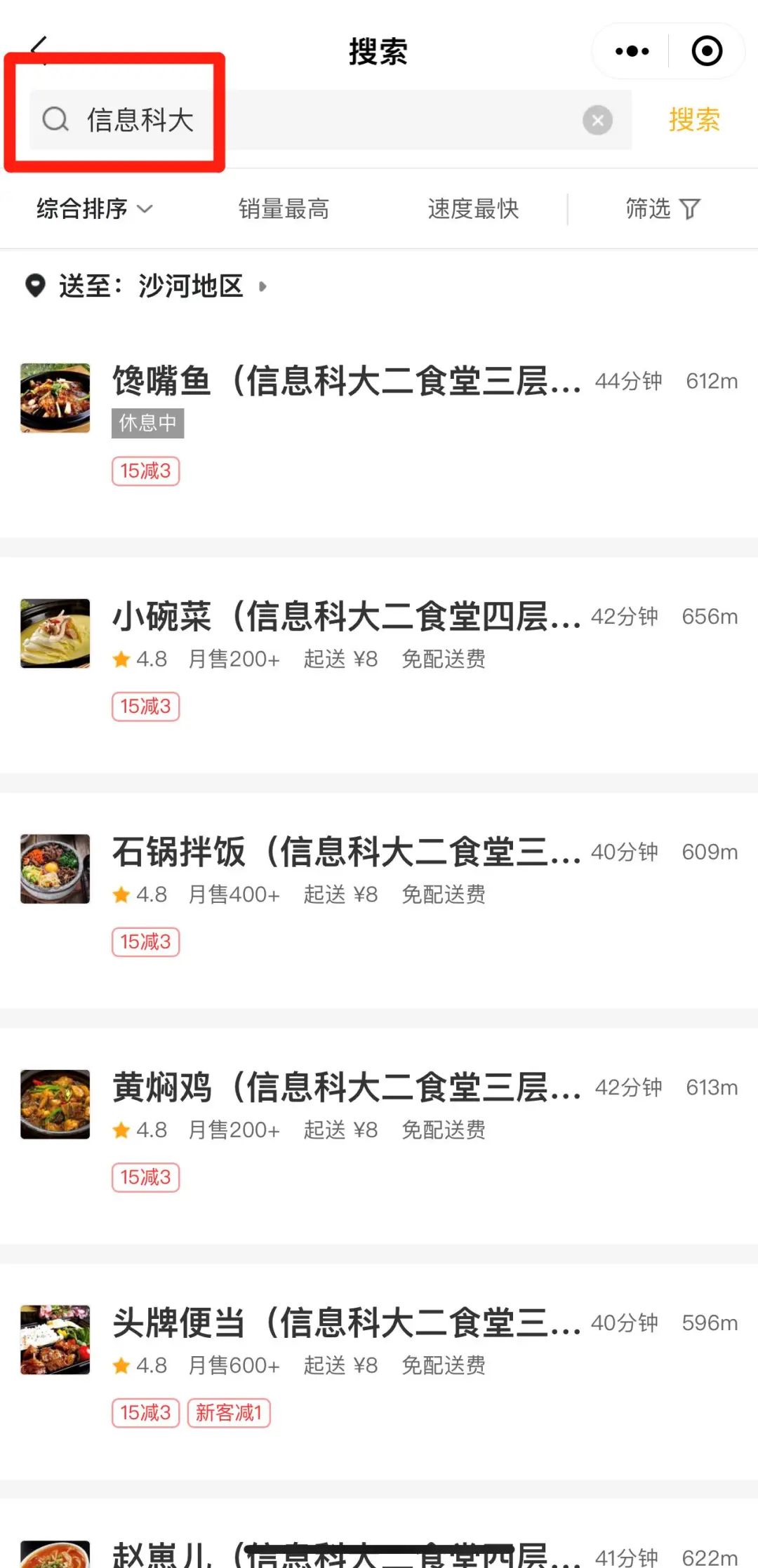Expand the 综合排序 sort dropdown
This screenshot has width=758, height=1568.
94,209
